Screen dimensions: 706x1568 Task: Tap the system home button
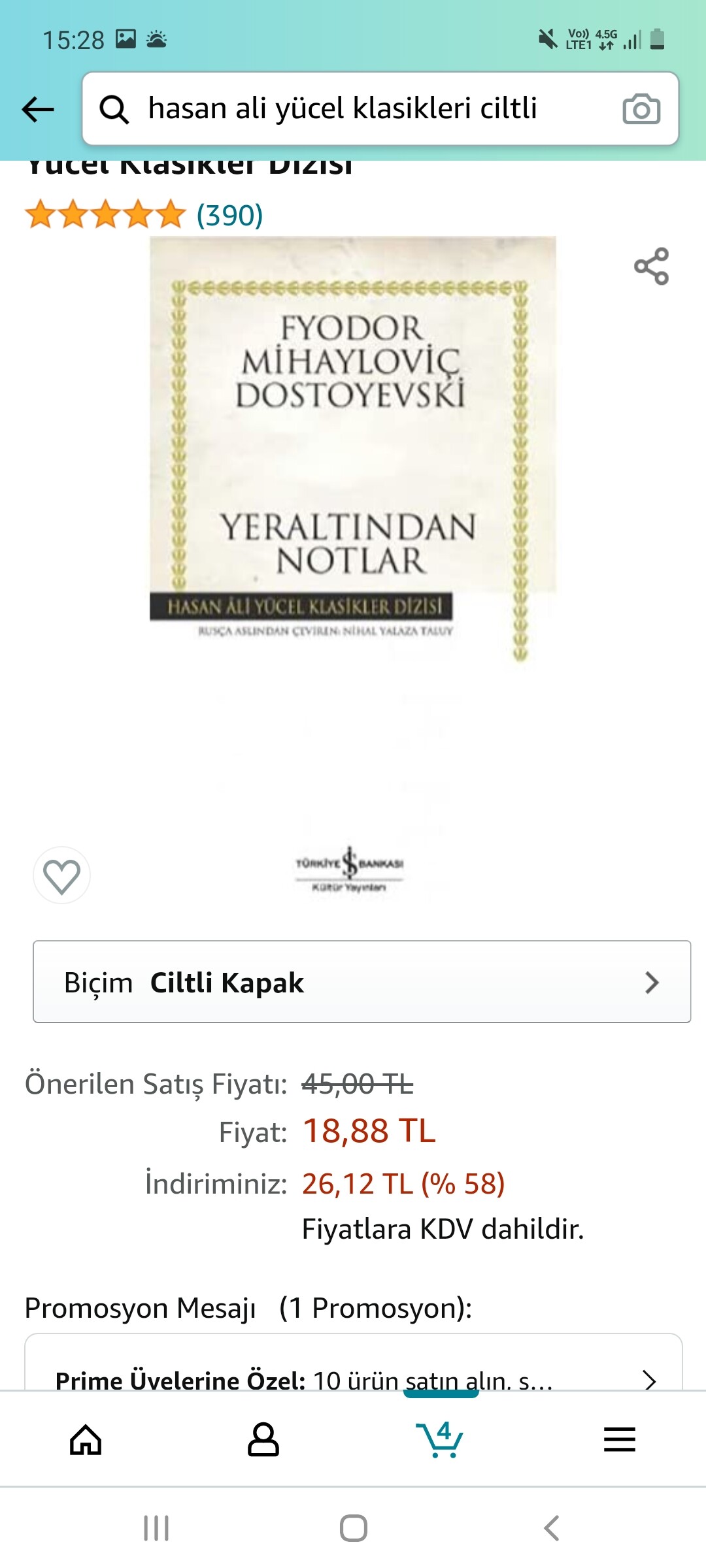click(354, 1528)
